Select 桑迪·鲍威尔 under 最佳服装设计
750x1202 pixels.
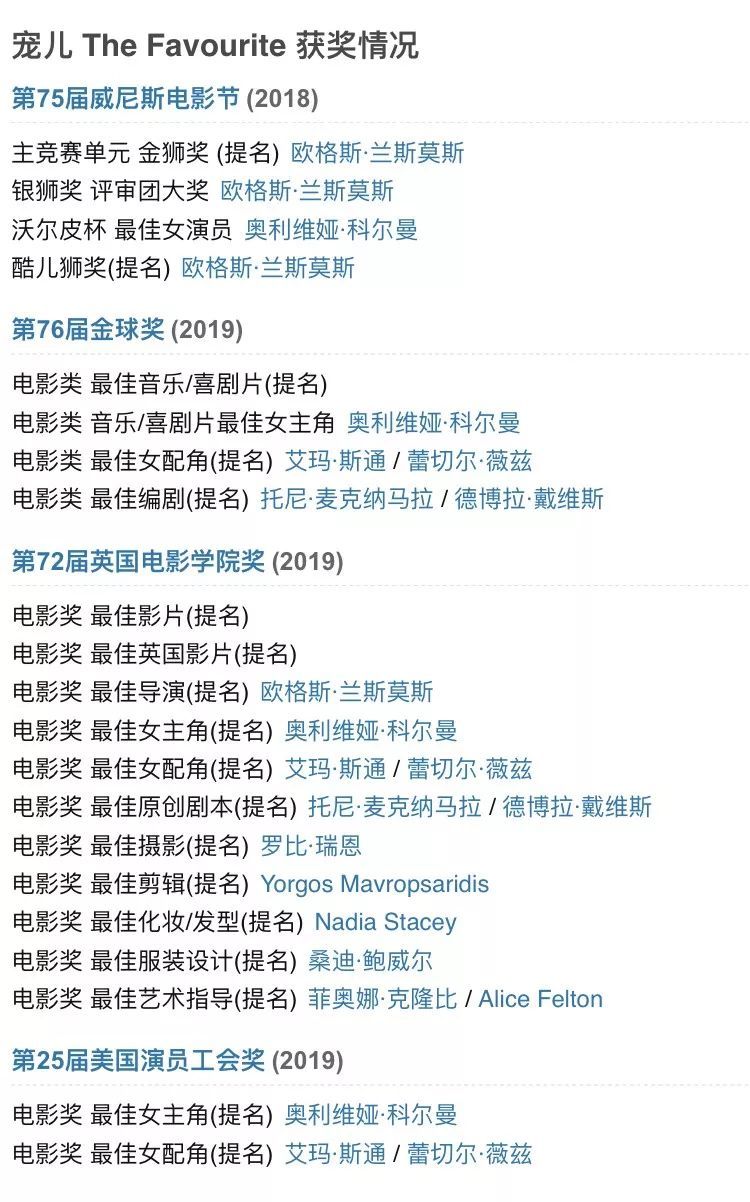[370, 961]
